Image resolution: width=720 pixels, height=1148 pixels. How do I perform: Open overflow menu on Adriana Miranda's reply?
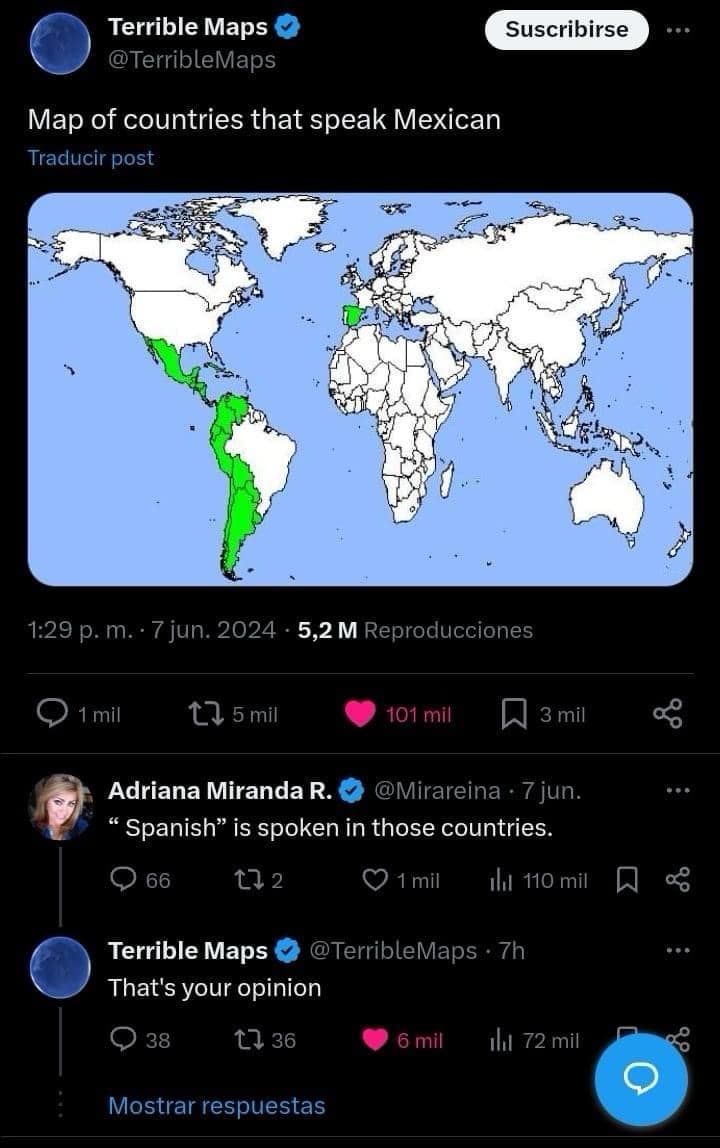[678, 791]
